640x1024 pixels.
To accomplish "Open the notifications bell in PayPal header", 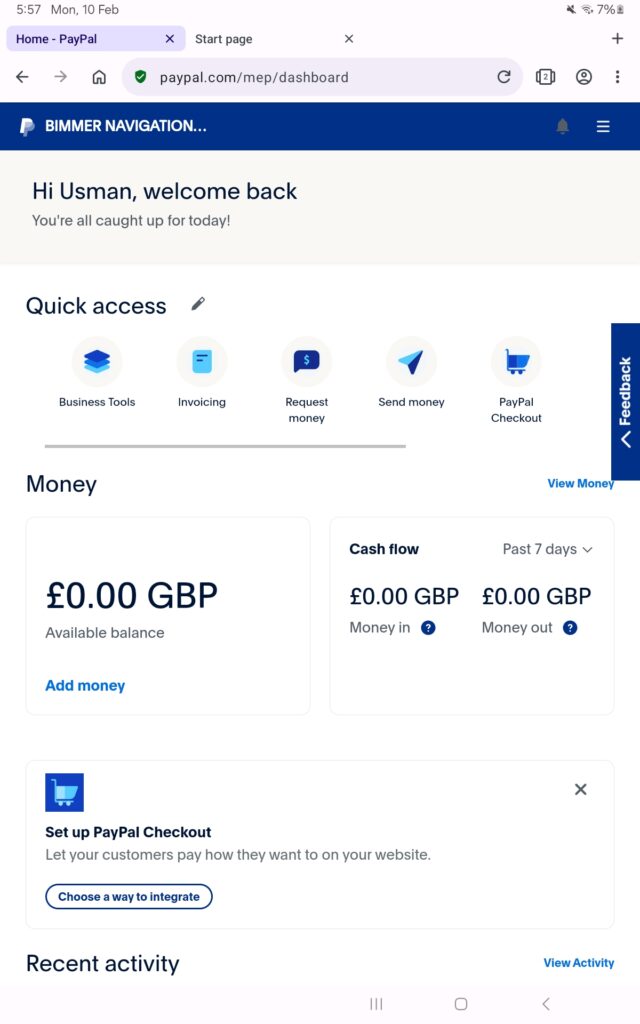I will [562, 126].
